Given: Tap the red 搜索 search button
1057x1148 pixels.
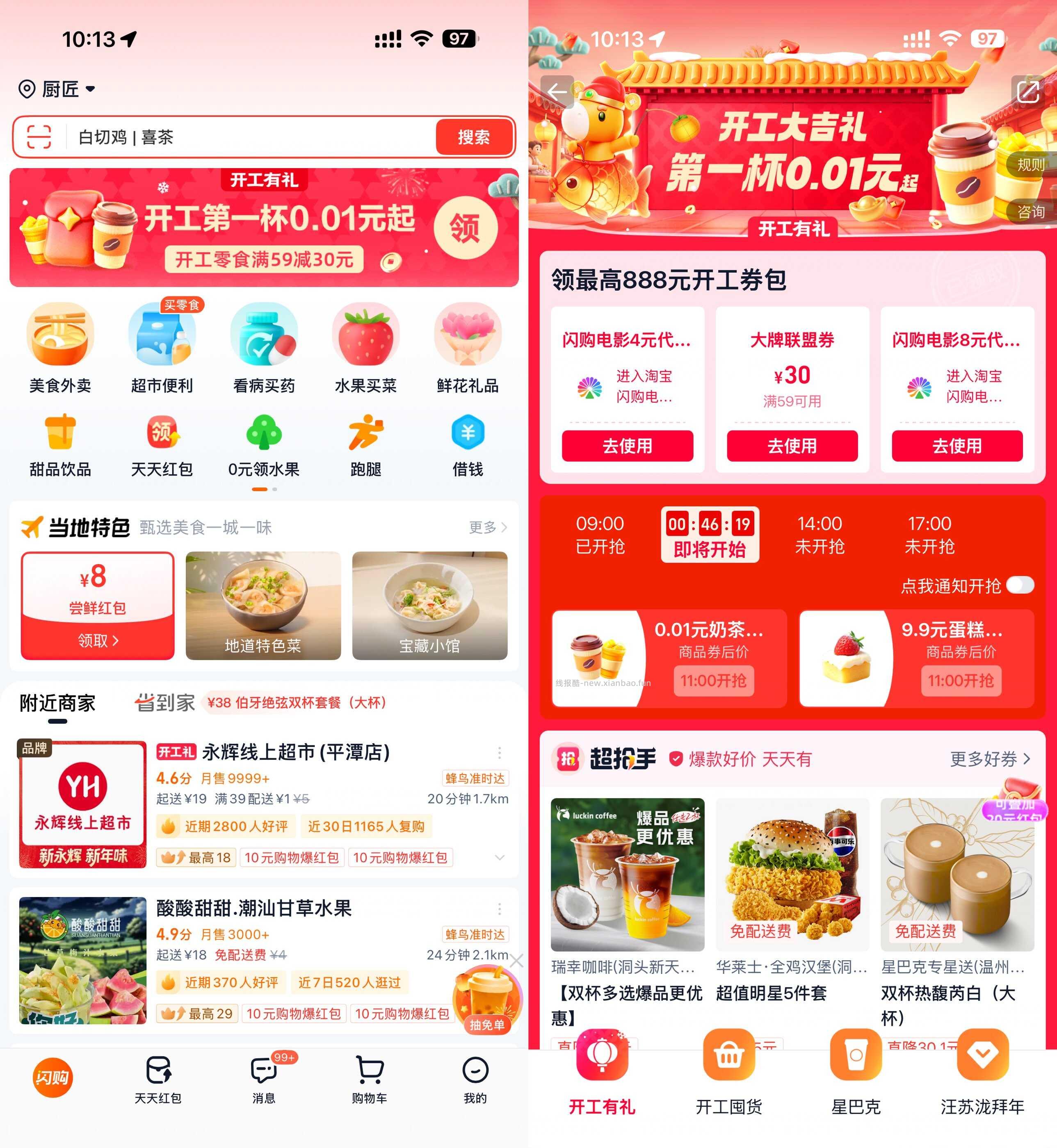Looking at the screenshot, I should (x=474, y=137).
